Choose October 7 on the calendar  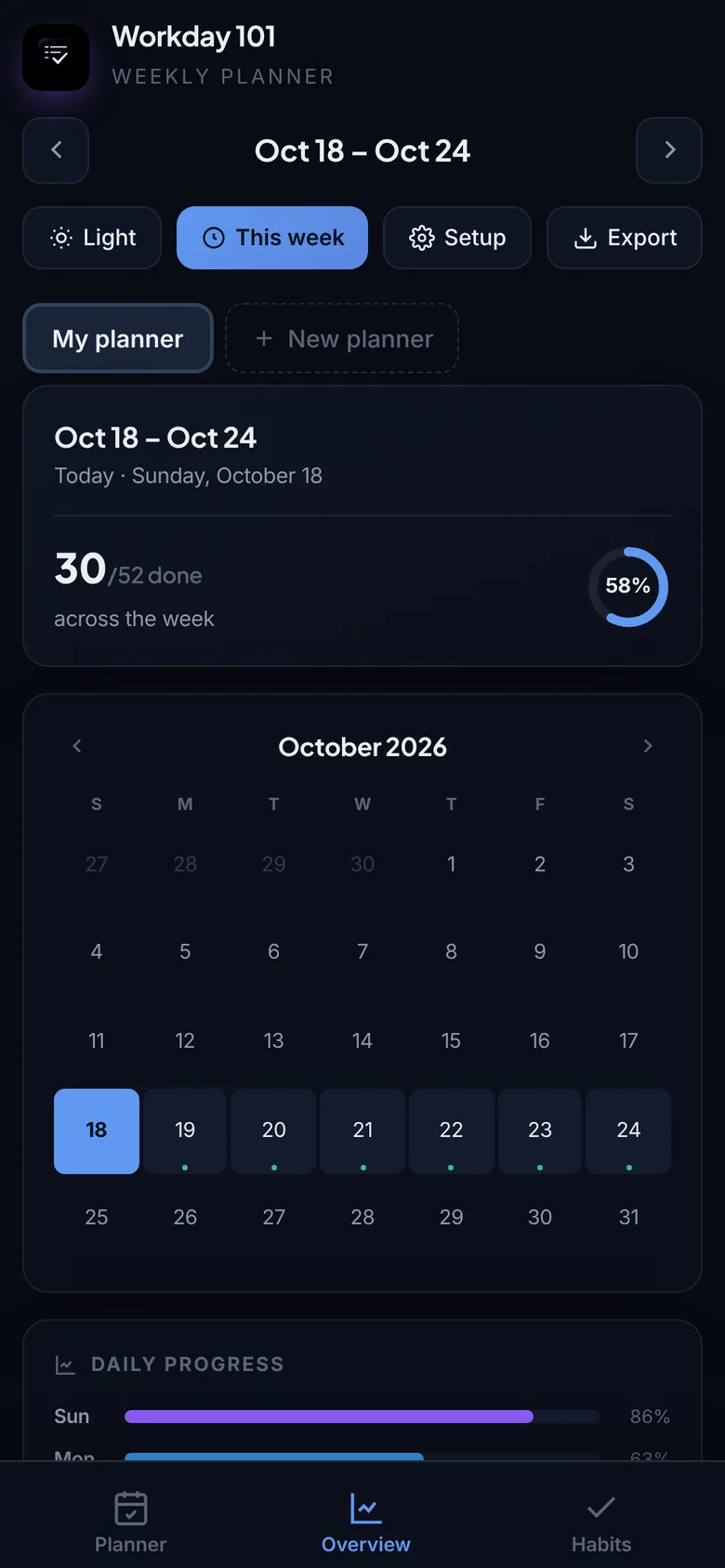tap(362, 951)
